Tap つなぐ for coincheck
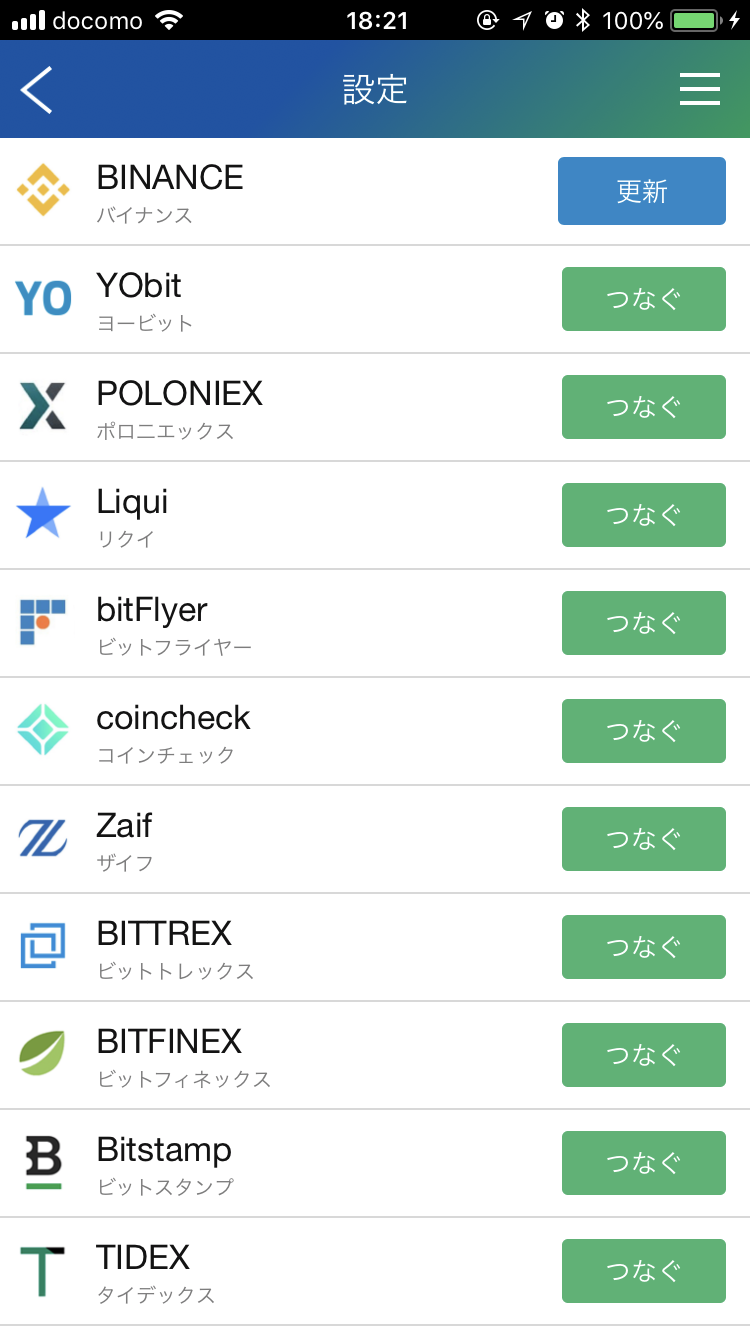 (x=644, y=731)
